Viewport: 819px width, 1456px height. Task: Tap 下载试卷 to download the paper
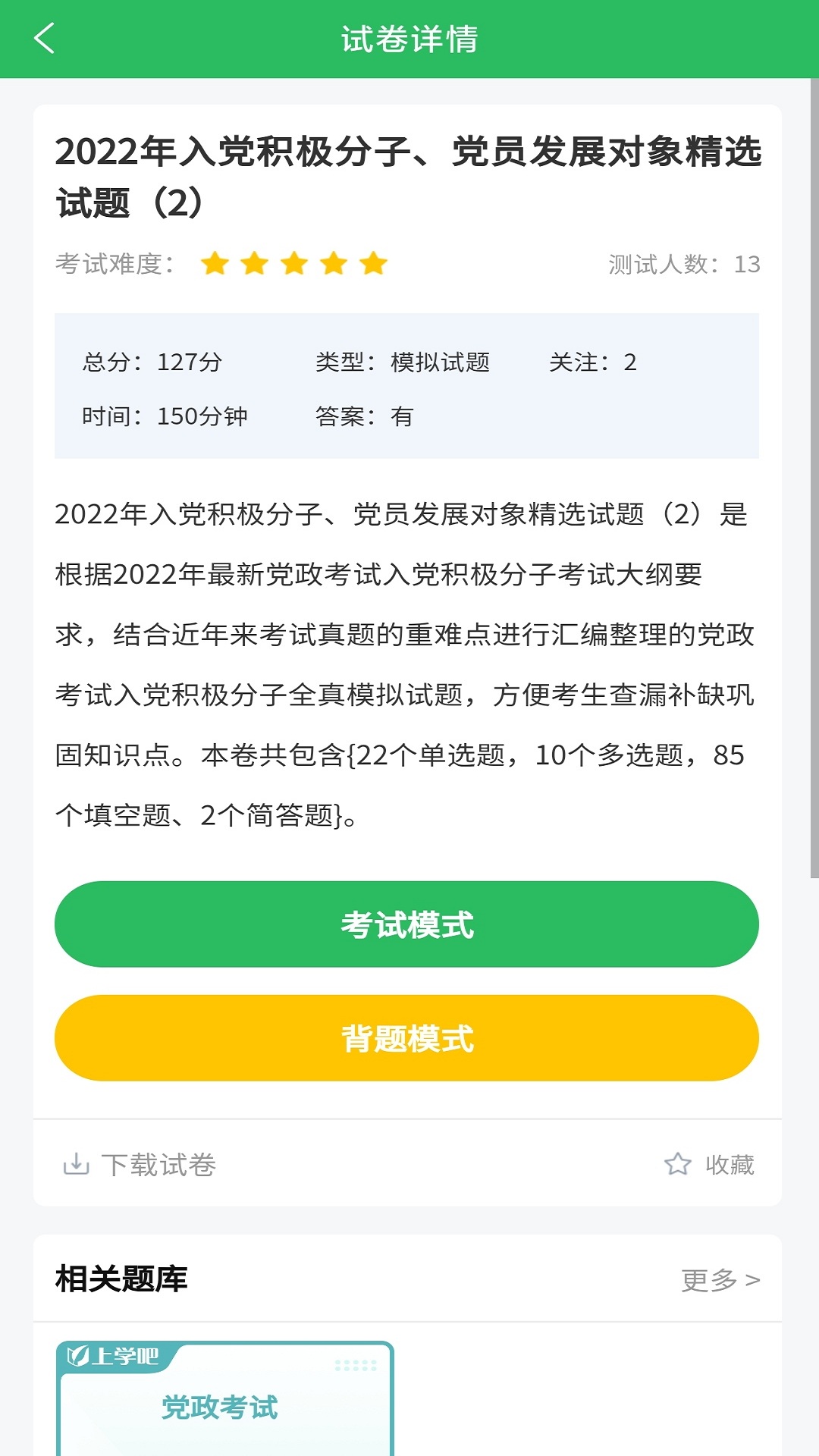click(x=140, y=1164)
